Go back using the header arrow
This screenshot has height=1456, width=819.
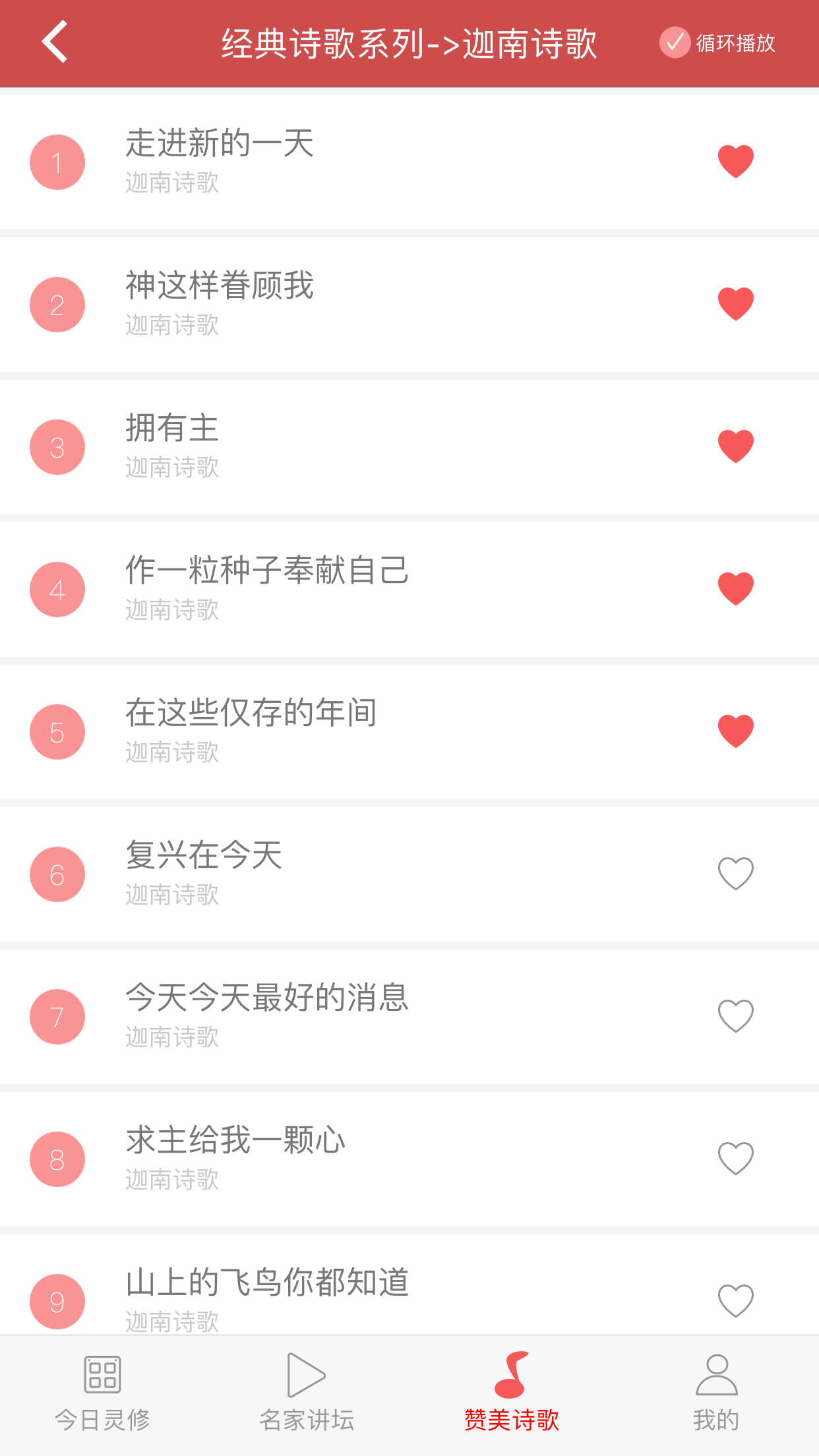tap(55, 42)
